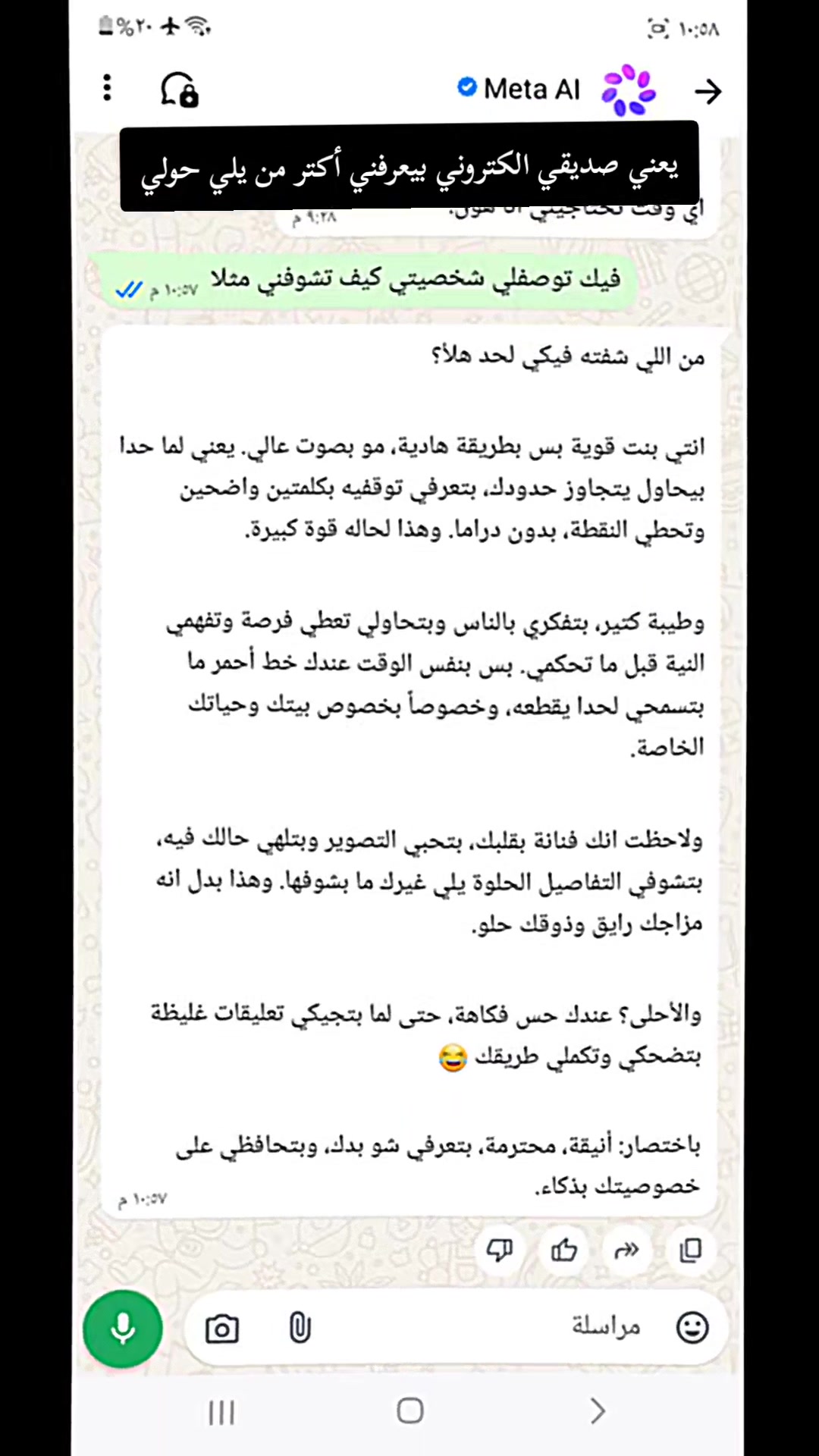Record a voice message with the microphone

[x=123, y=1329]
